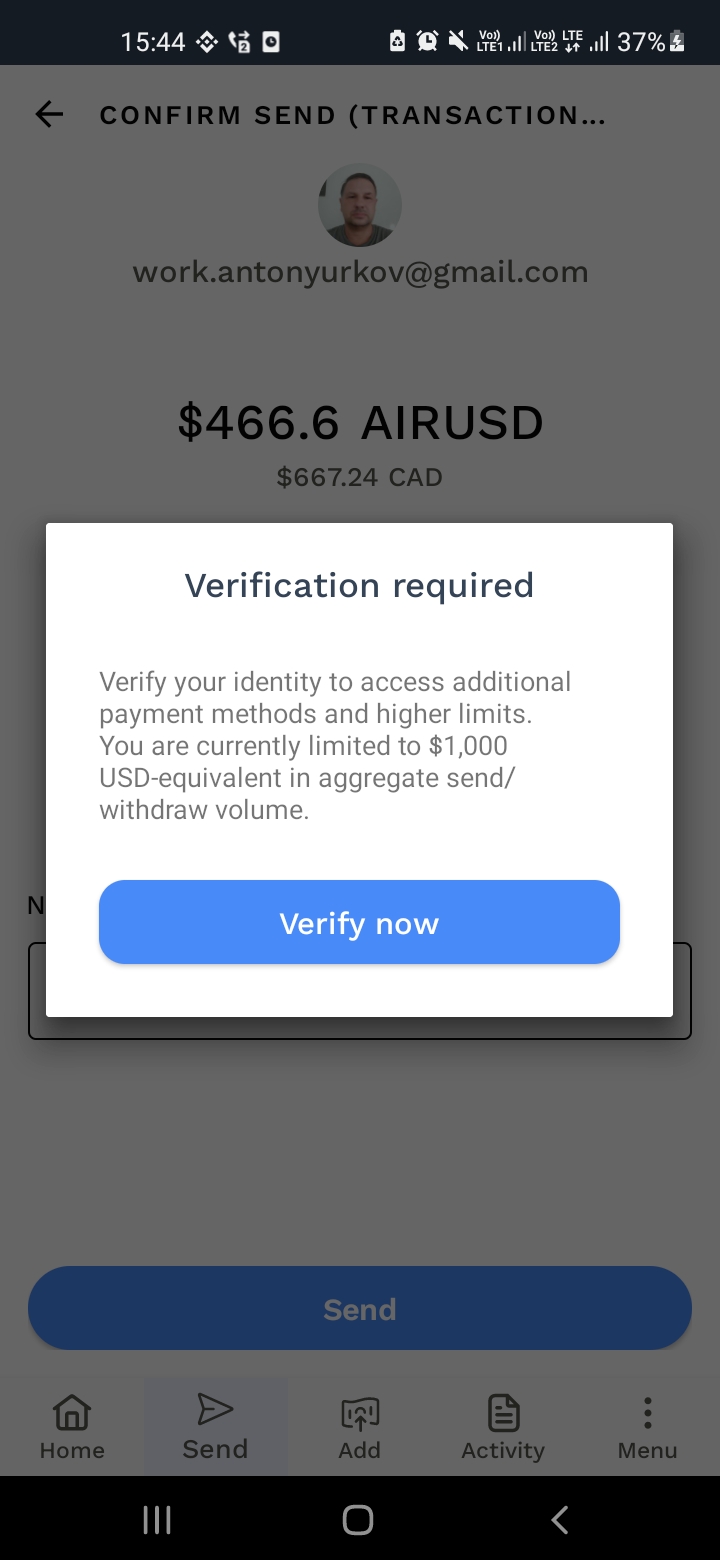Tap the Verify now button
Viewport: 720px width, 1560px height.
pos(359,922)
